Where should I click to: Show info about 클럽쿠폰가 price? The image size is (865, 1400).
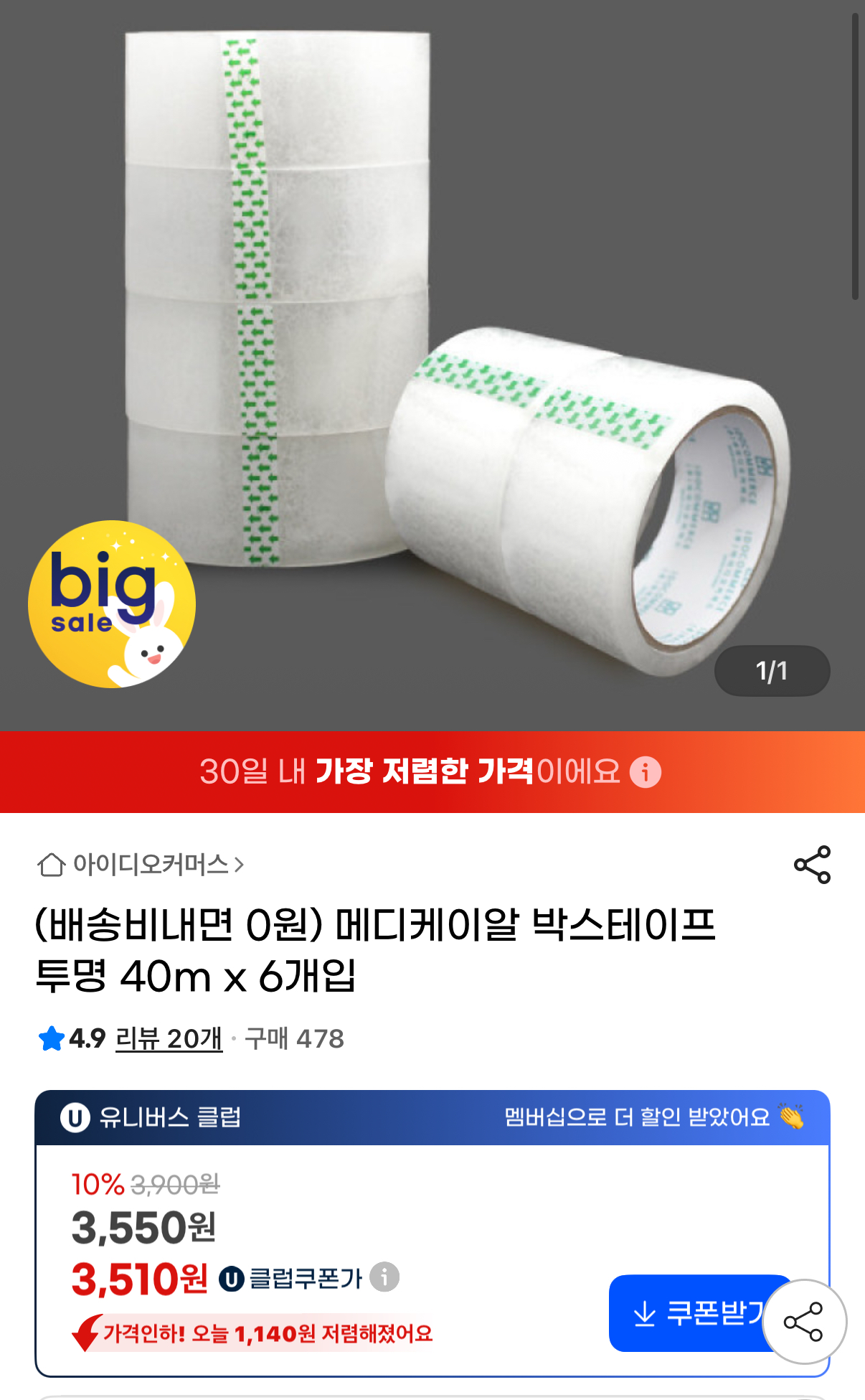[384, 1277]
